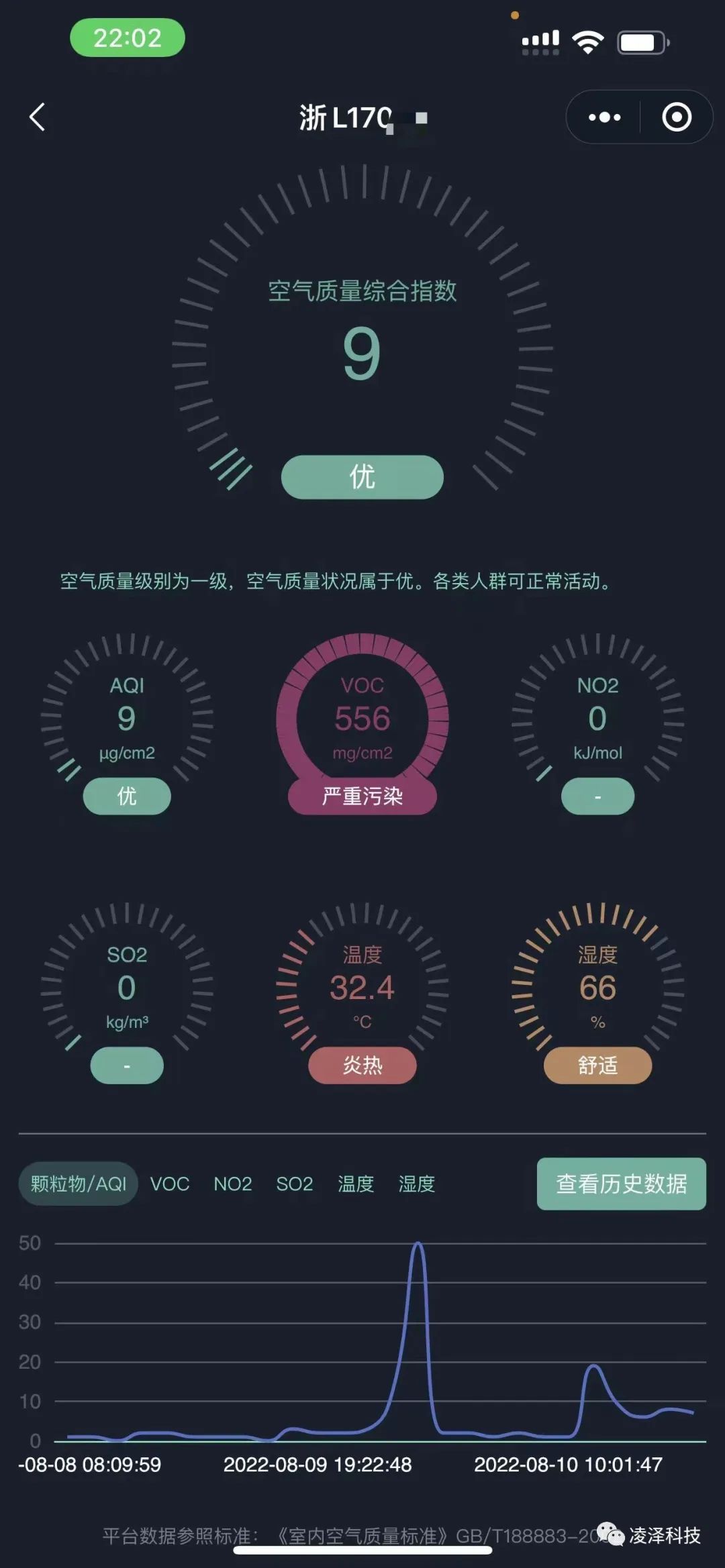Tap the 查看历史数据 button
The image size is (725, 1568).
click(621, 1184)
